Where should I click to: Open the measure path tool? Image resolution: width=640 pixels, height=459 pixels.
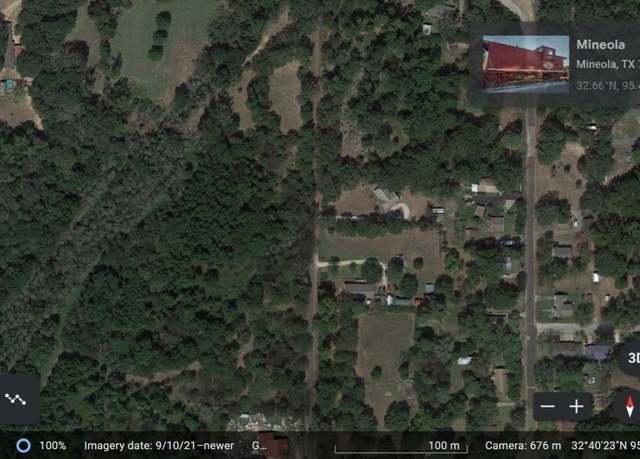point(18,397)
